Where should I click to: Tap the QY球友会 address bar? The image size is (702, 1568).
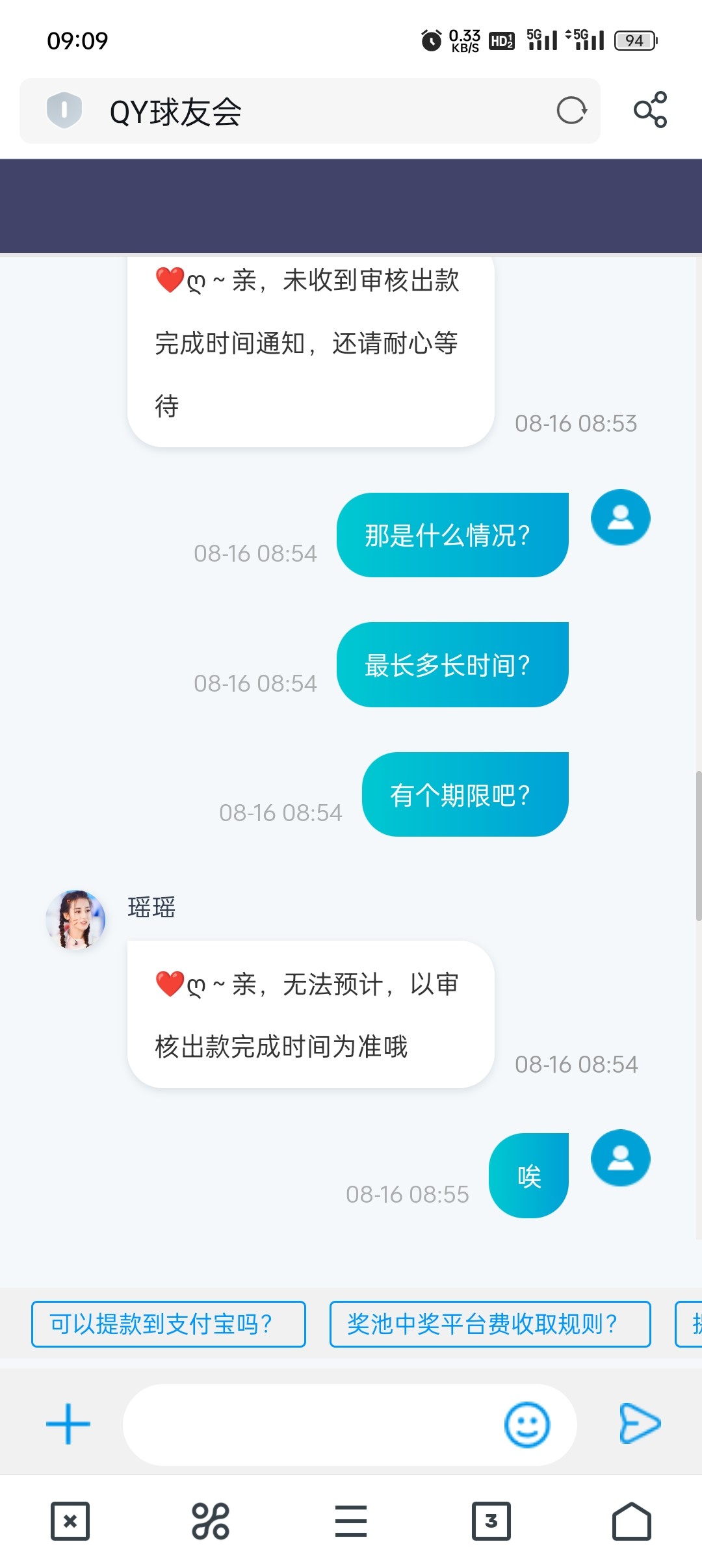(312, 112)
